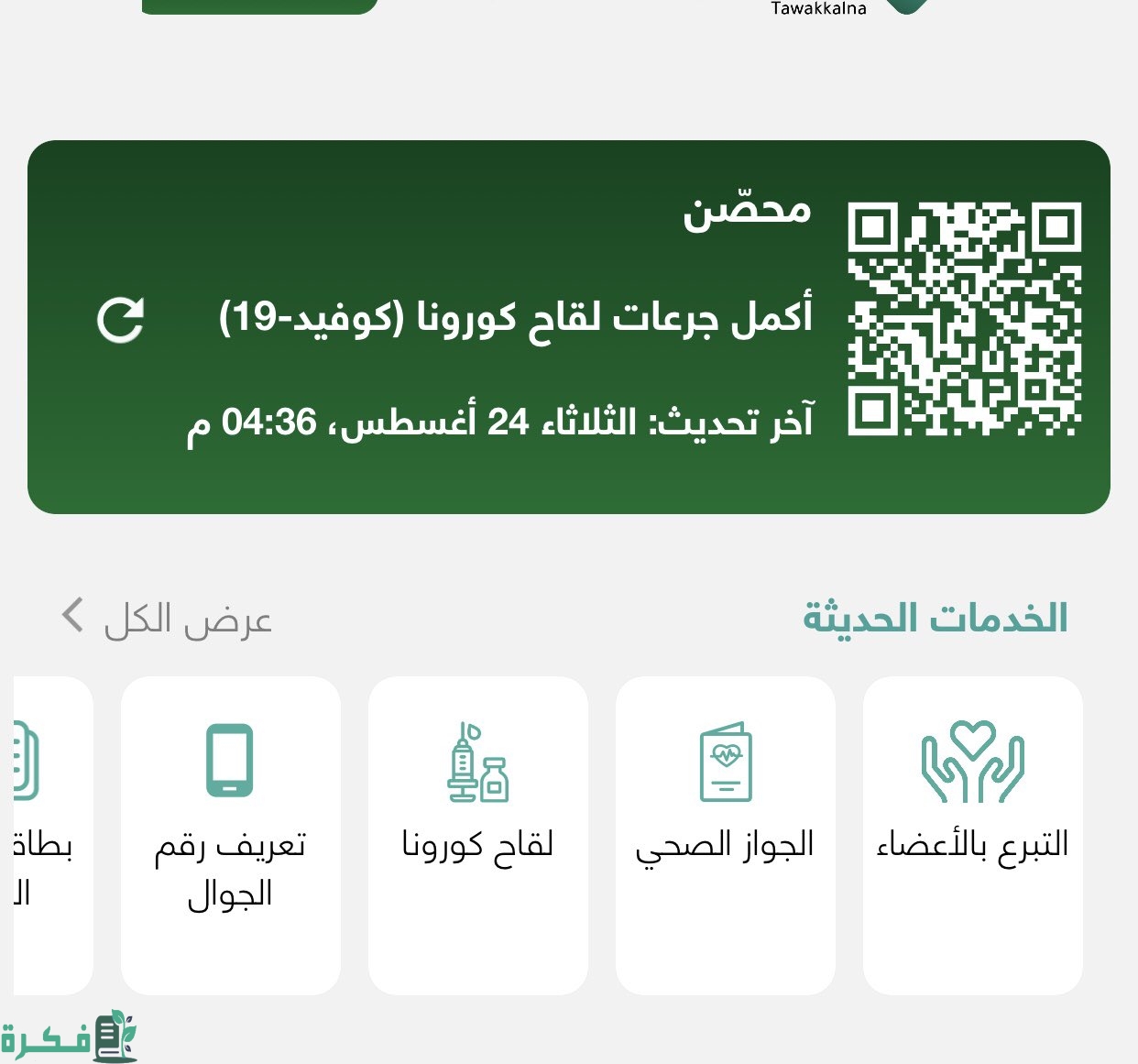Open تعريف رقم الجوال card
The width and height of the screenshot is (1138, 1064).
[x=230, y=834]
